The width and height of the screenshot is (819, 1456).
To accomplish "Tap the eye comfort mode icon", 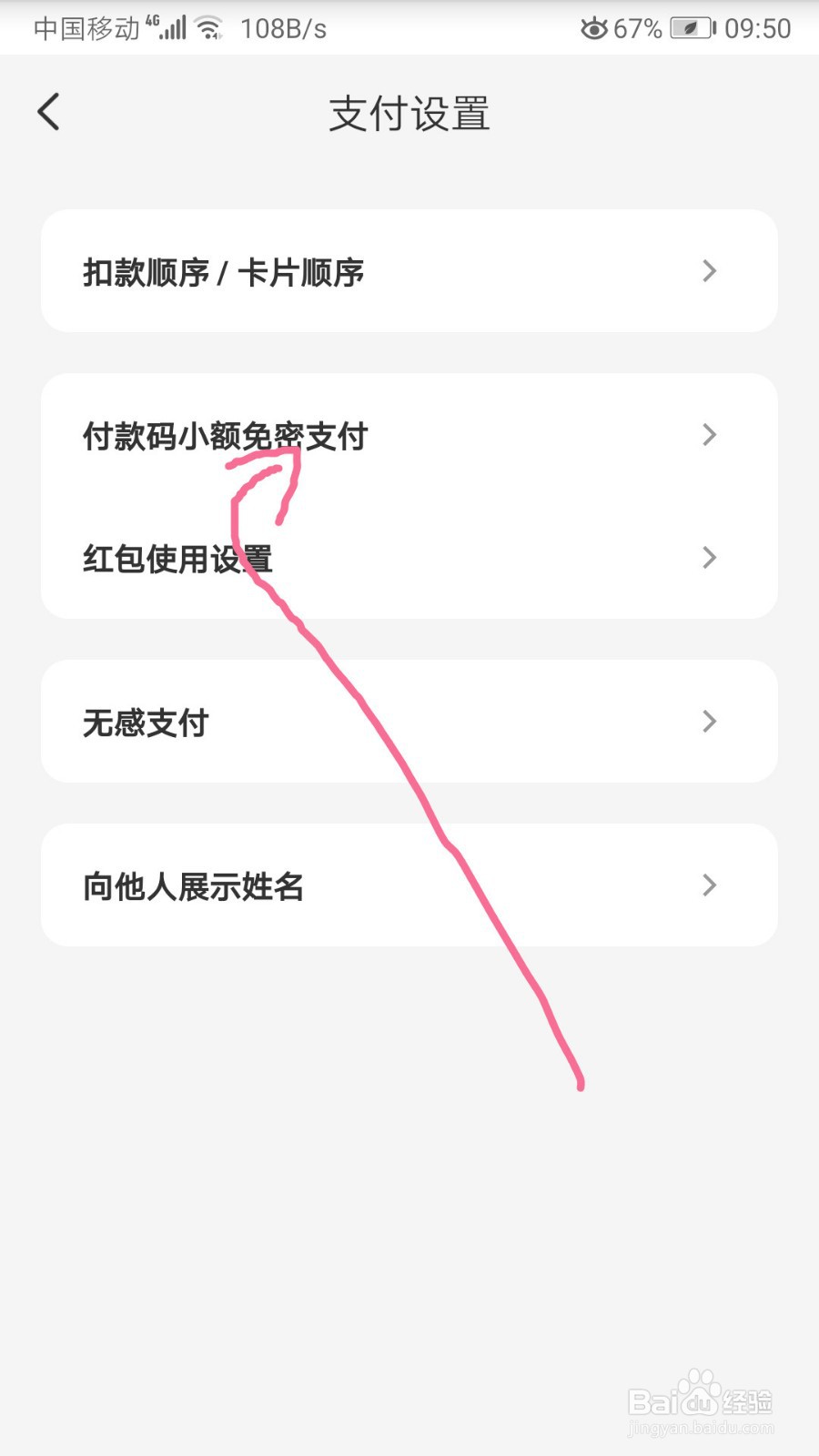I will click(593, 28).
